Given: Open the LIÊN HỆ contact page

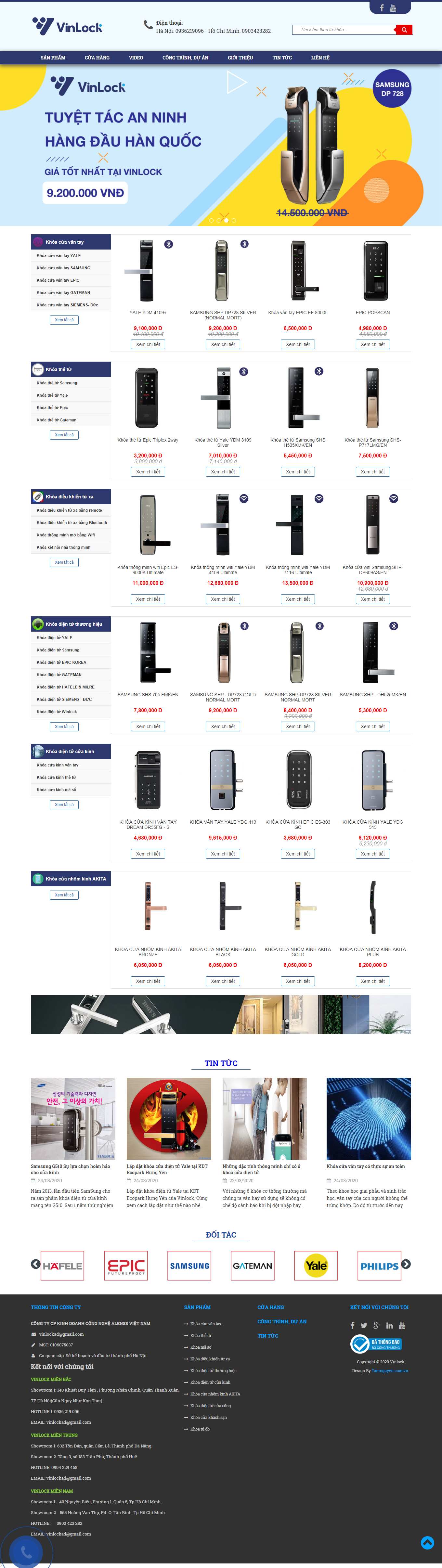Looking at the screenshot, I should click(x=320, y=58).
